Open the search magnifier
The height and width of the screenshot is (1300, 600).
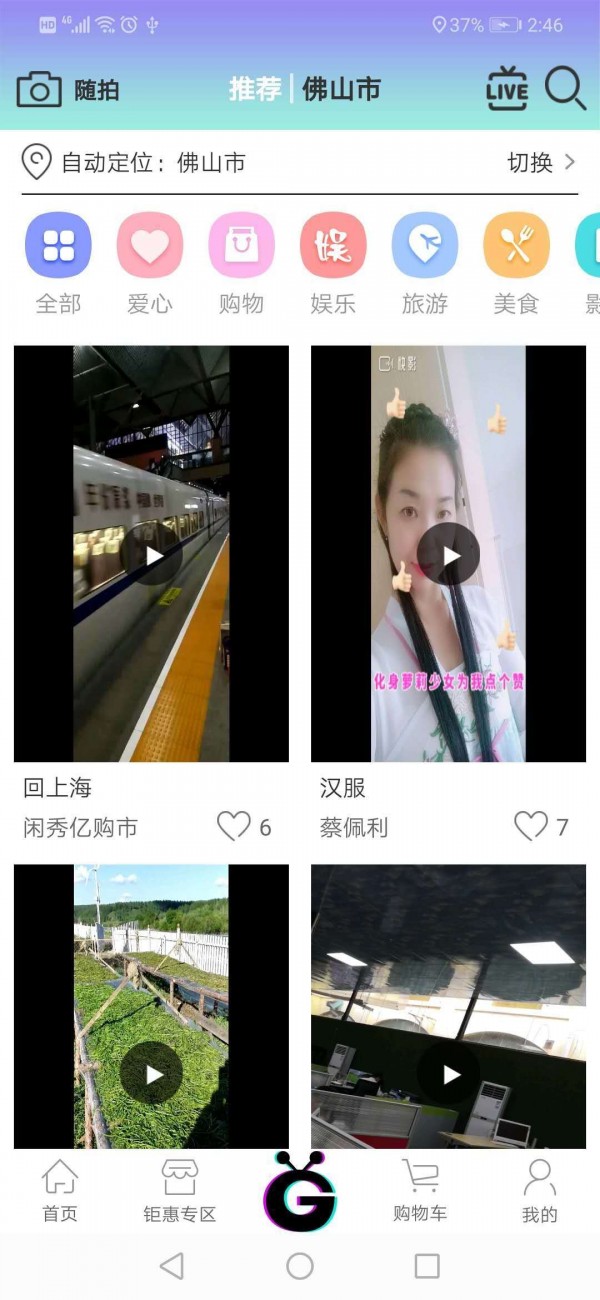coord(565,89)
